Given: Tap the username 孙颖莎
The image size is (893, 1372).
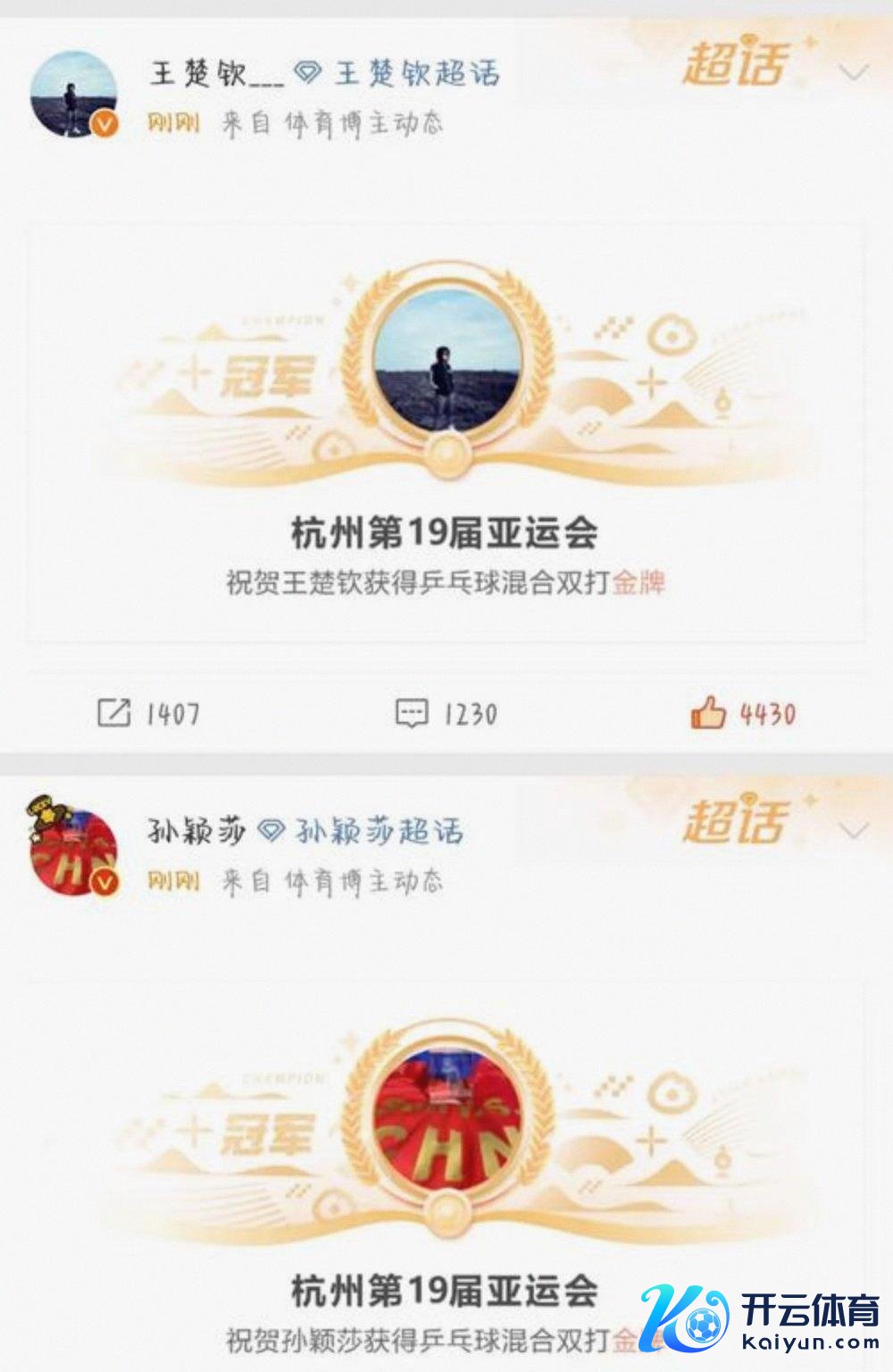Looking at the screenshot, I should 196,832.
